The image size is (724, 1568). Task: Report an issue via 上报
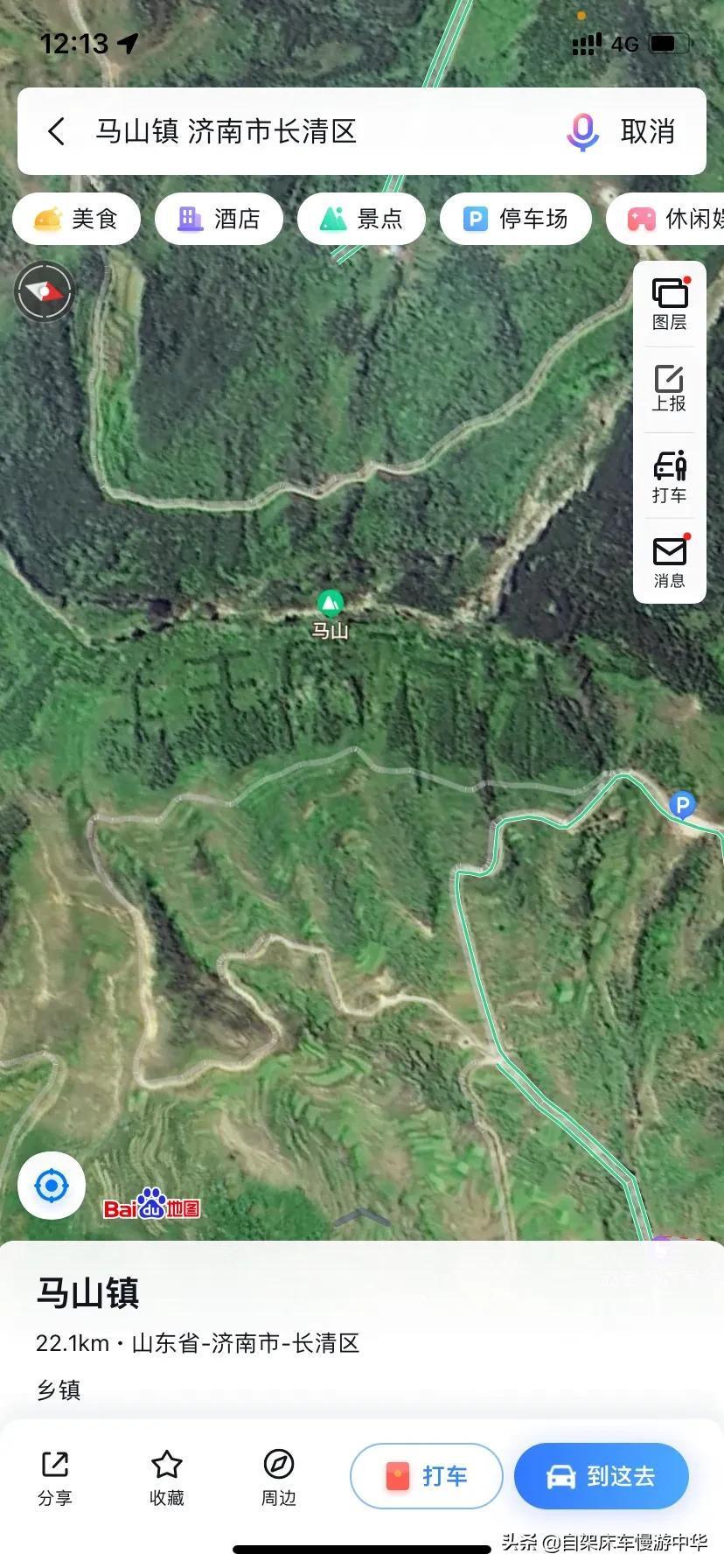click(669, 388)
